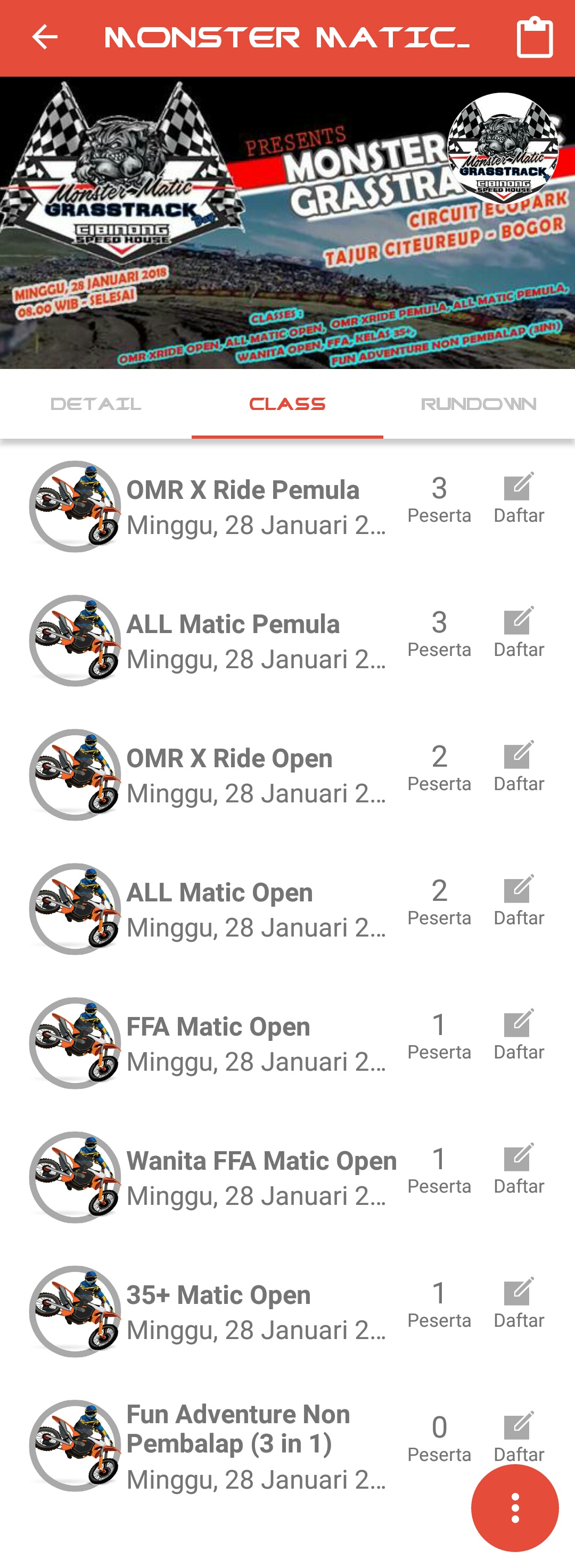Switch to the Rundown tab
The height and width of the screenshot is (1568, 575).
pyautogui.click(x=479, y=404)
